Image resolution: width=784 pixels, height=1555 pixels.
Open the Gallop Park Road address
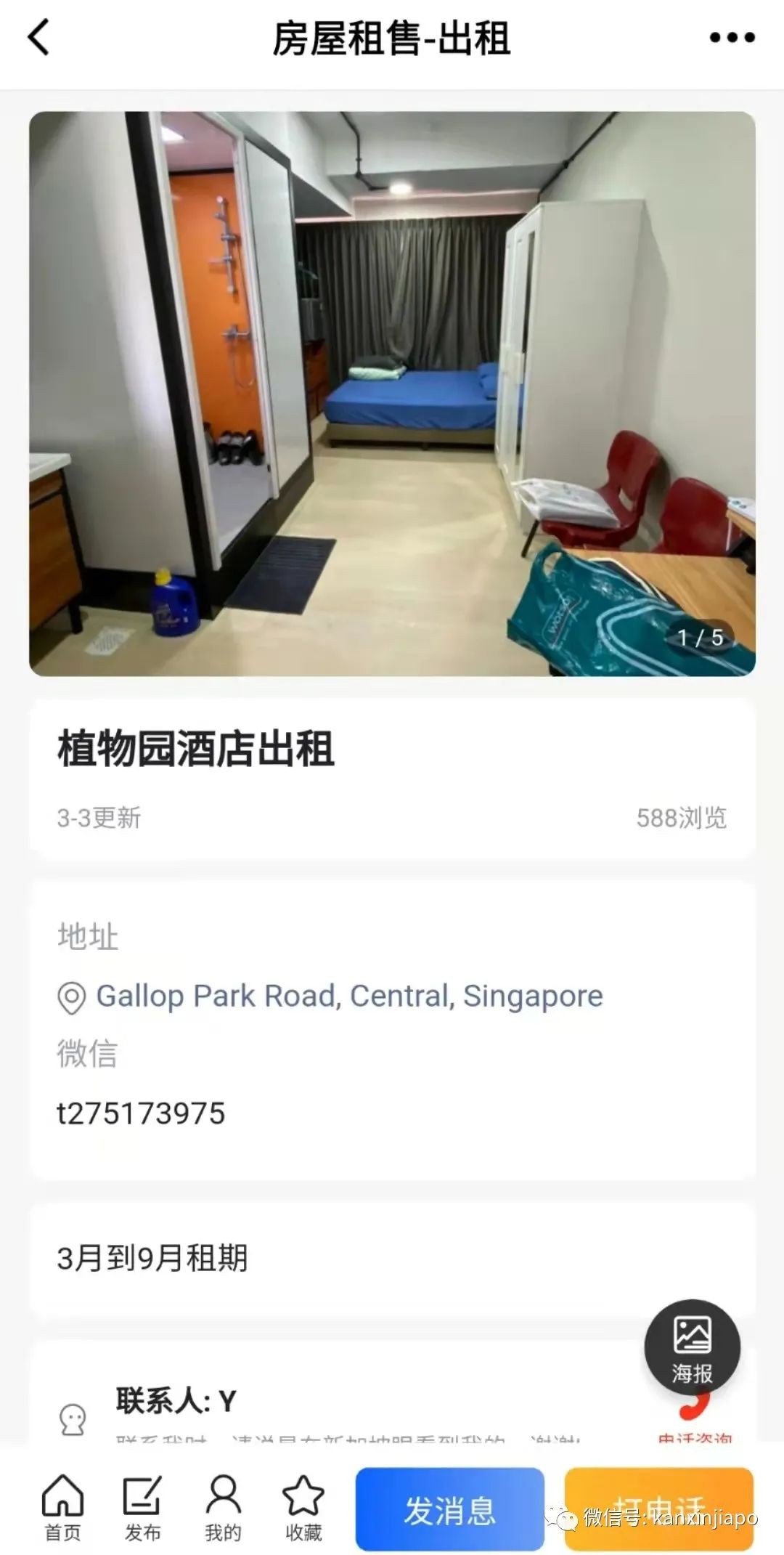(x=349, y=996)
